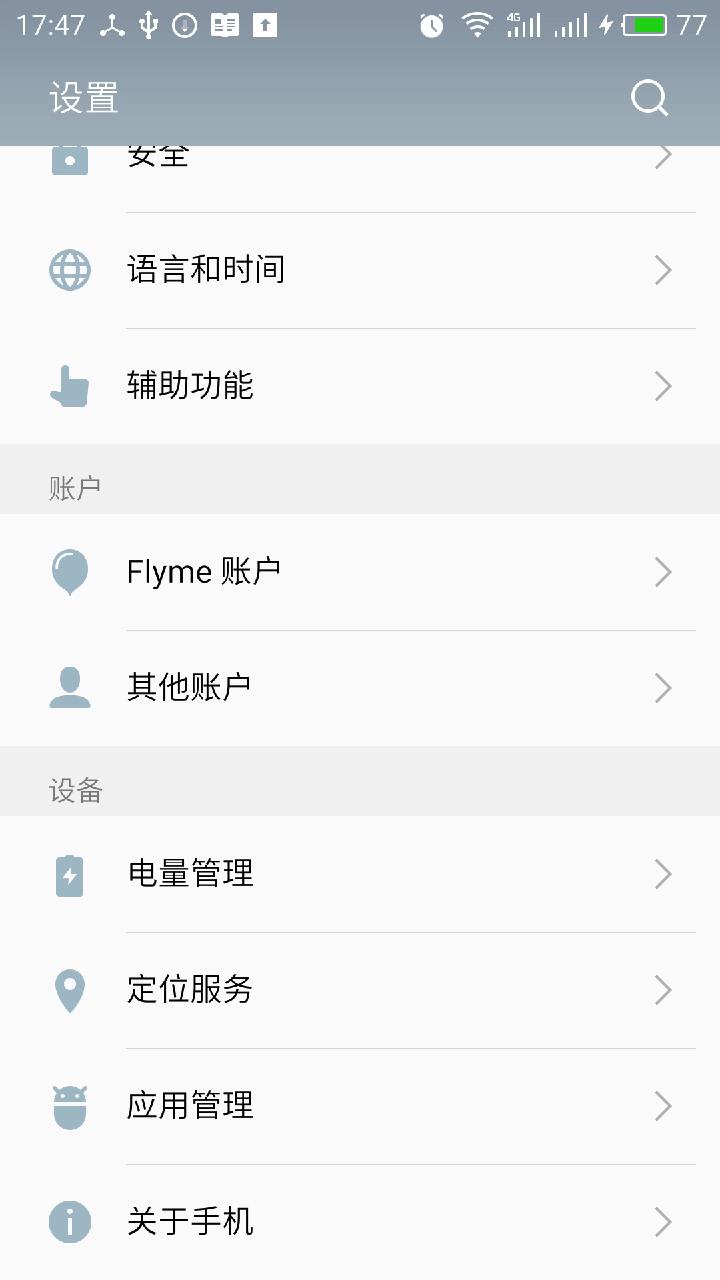This screenshot has height=1280, width=720.
Task: Select the robot icon beside 应用管理
Action: click(69, 1105)
